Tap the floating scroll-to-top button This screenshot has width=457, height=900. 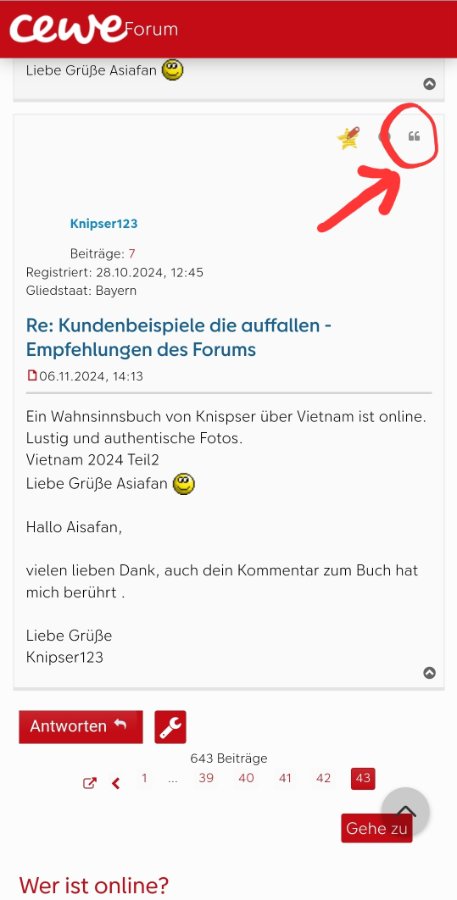click(x=405, y=812)
